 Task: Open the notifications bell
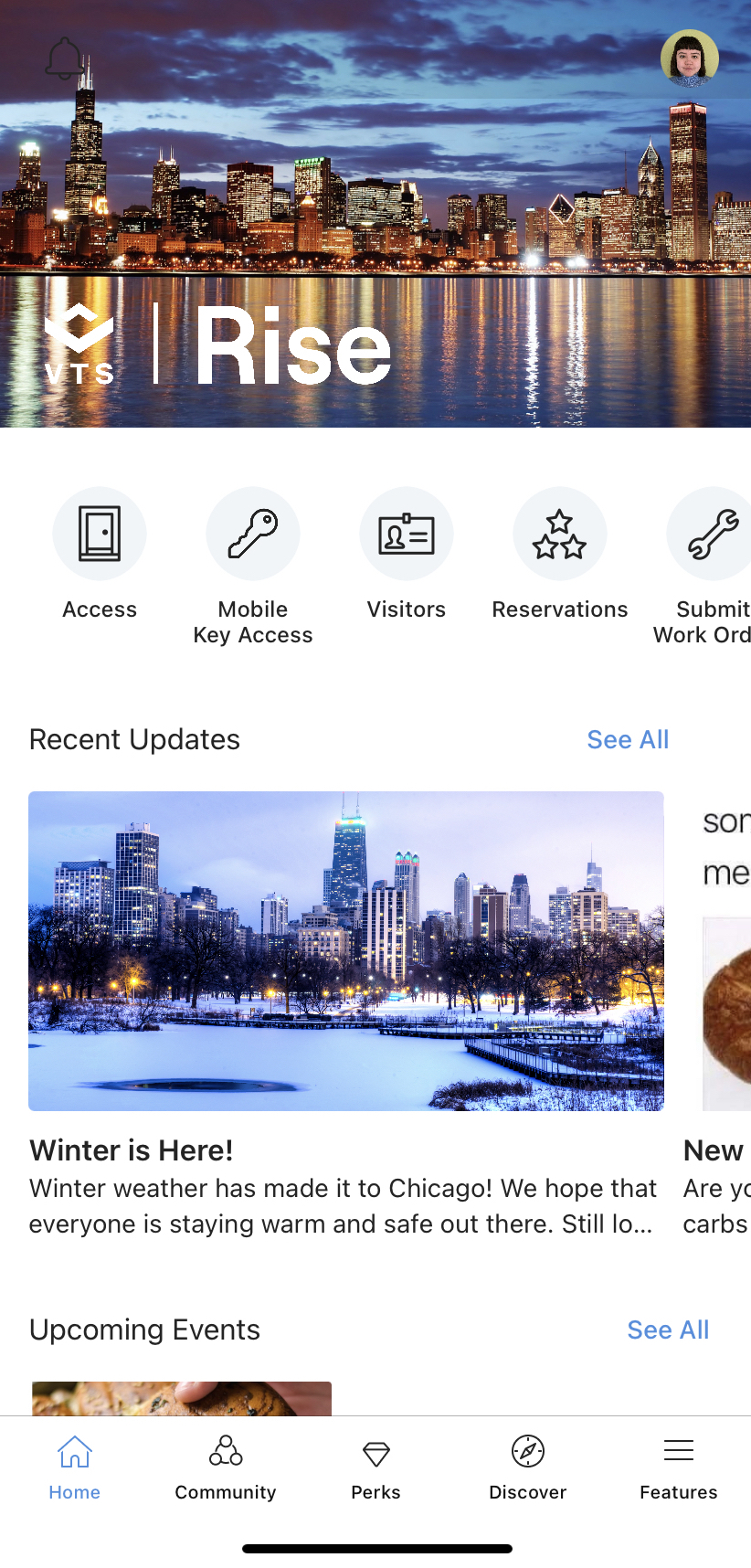pos(65,59)
